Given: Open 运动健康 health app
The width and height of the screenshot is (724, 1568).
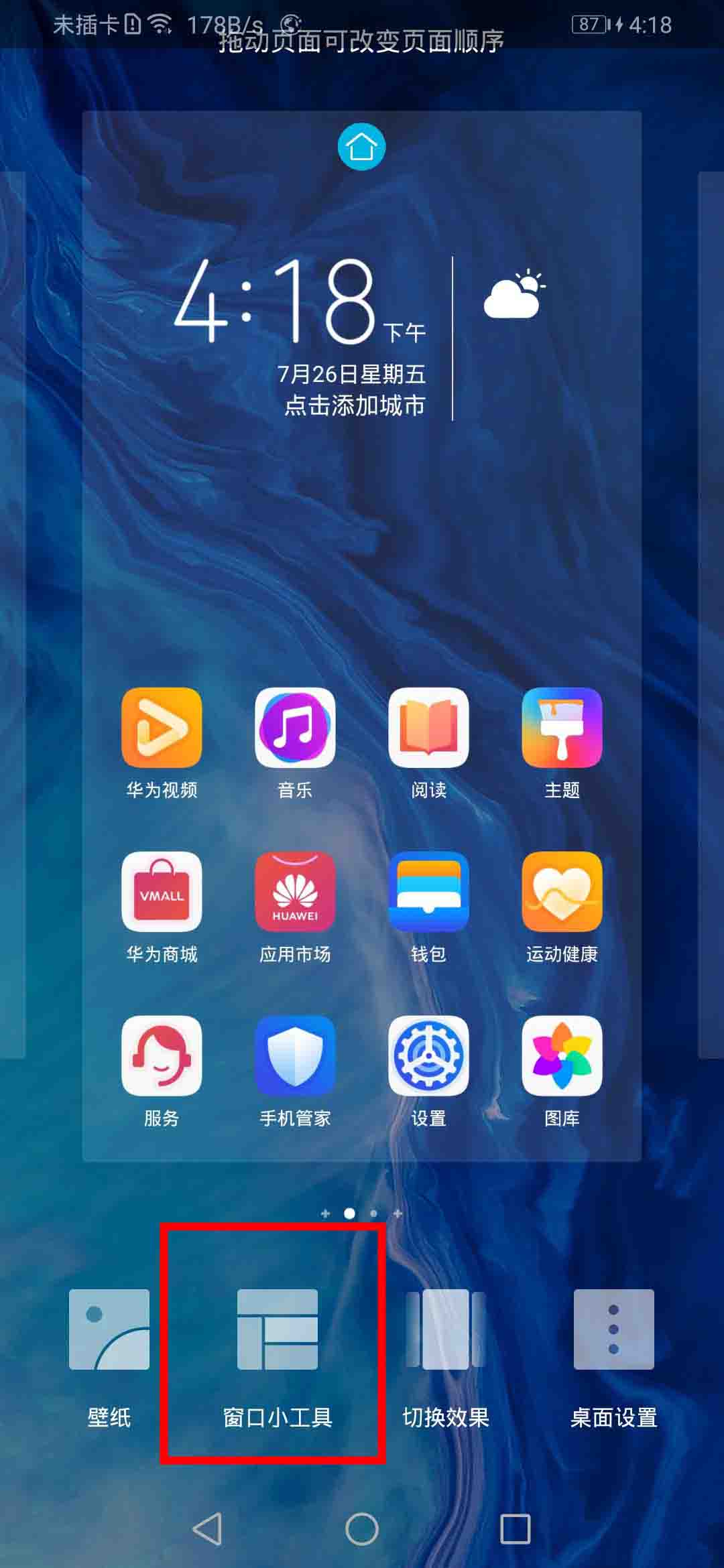Looking at the screenshot, I should [x=562, y=893].
